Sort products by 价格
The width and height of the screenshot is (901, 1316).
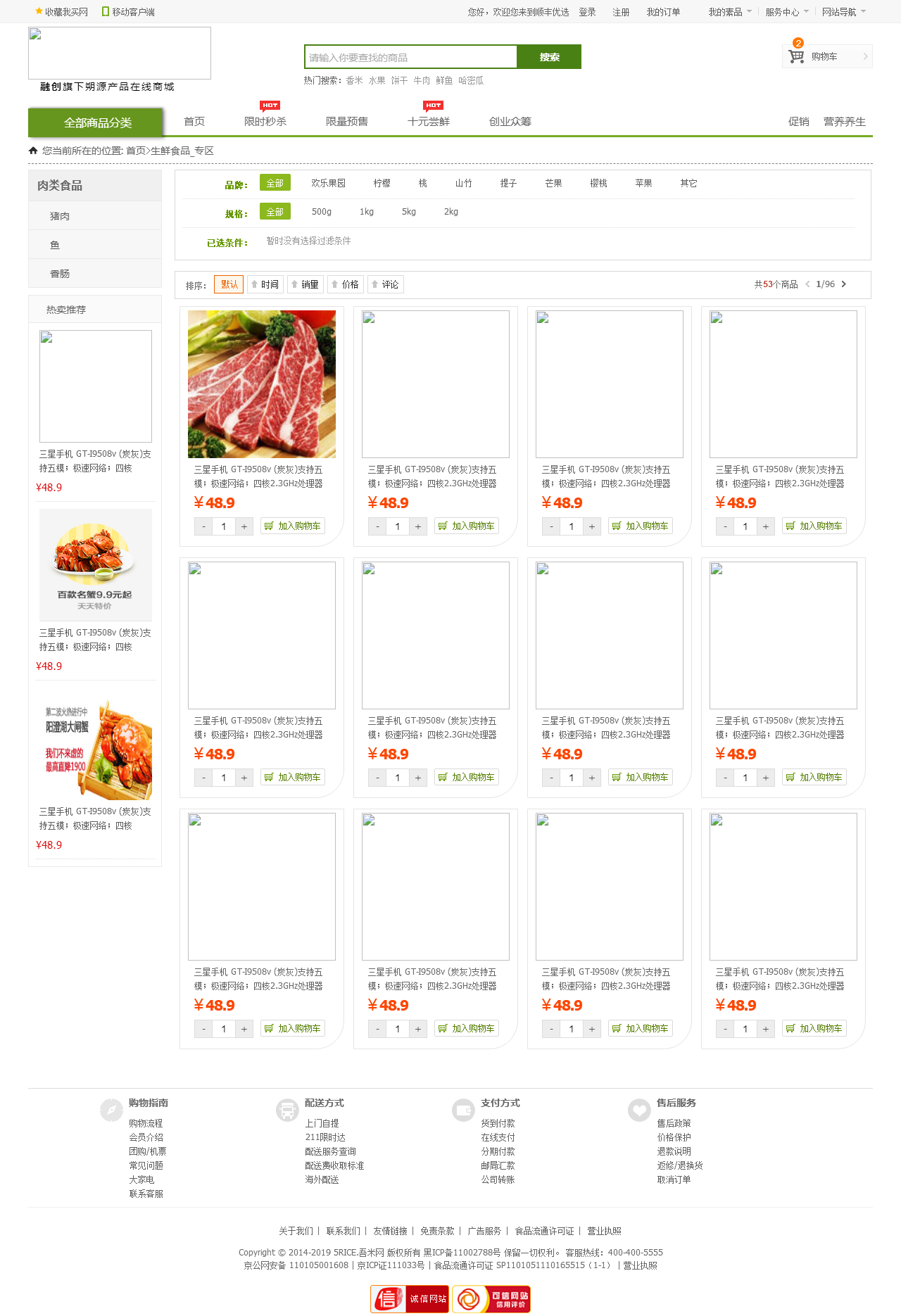(346, 284)
